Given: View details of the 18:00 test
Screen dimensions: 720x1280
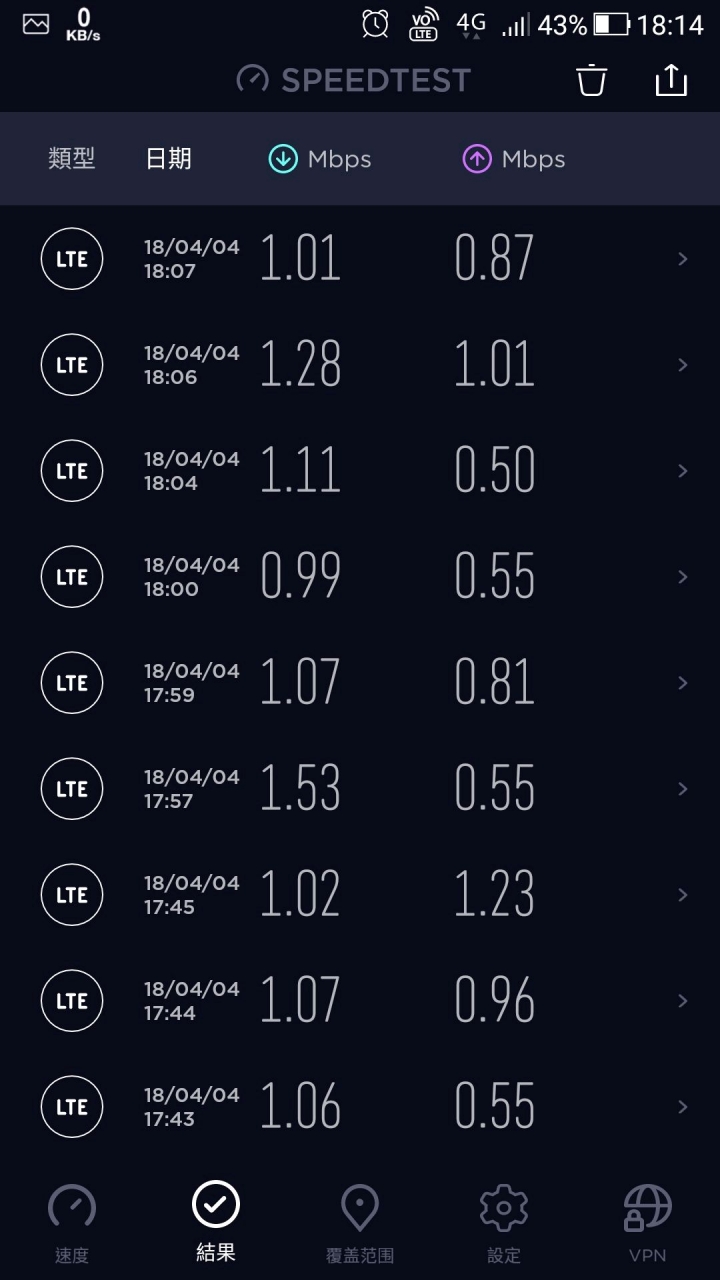Looking at the screenshot, I should [x=360, y=577].
